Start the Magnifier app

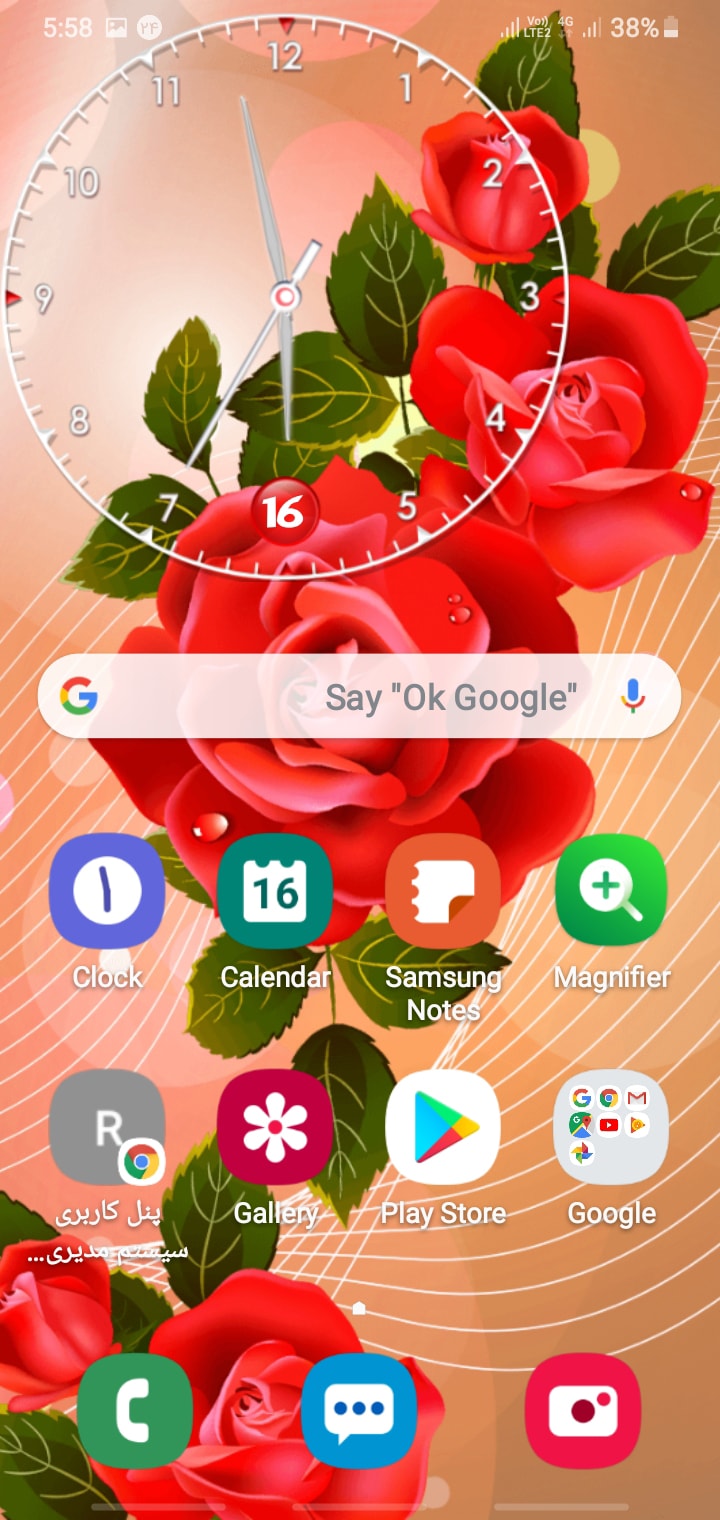611,891
